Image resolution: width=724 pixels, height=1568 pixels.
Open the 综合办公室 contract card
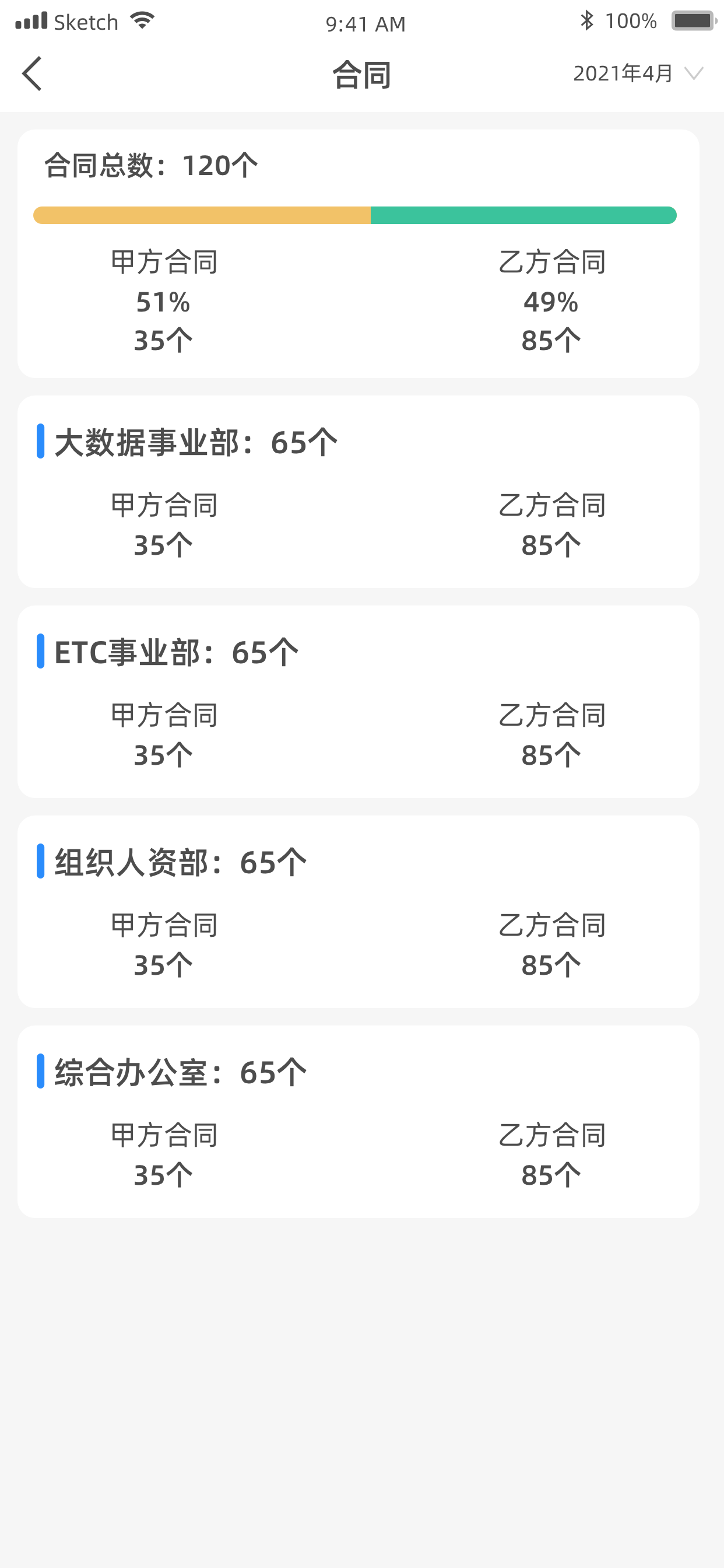[359, 1122]
